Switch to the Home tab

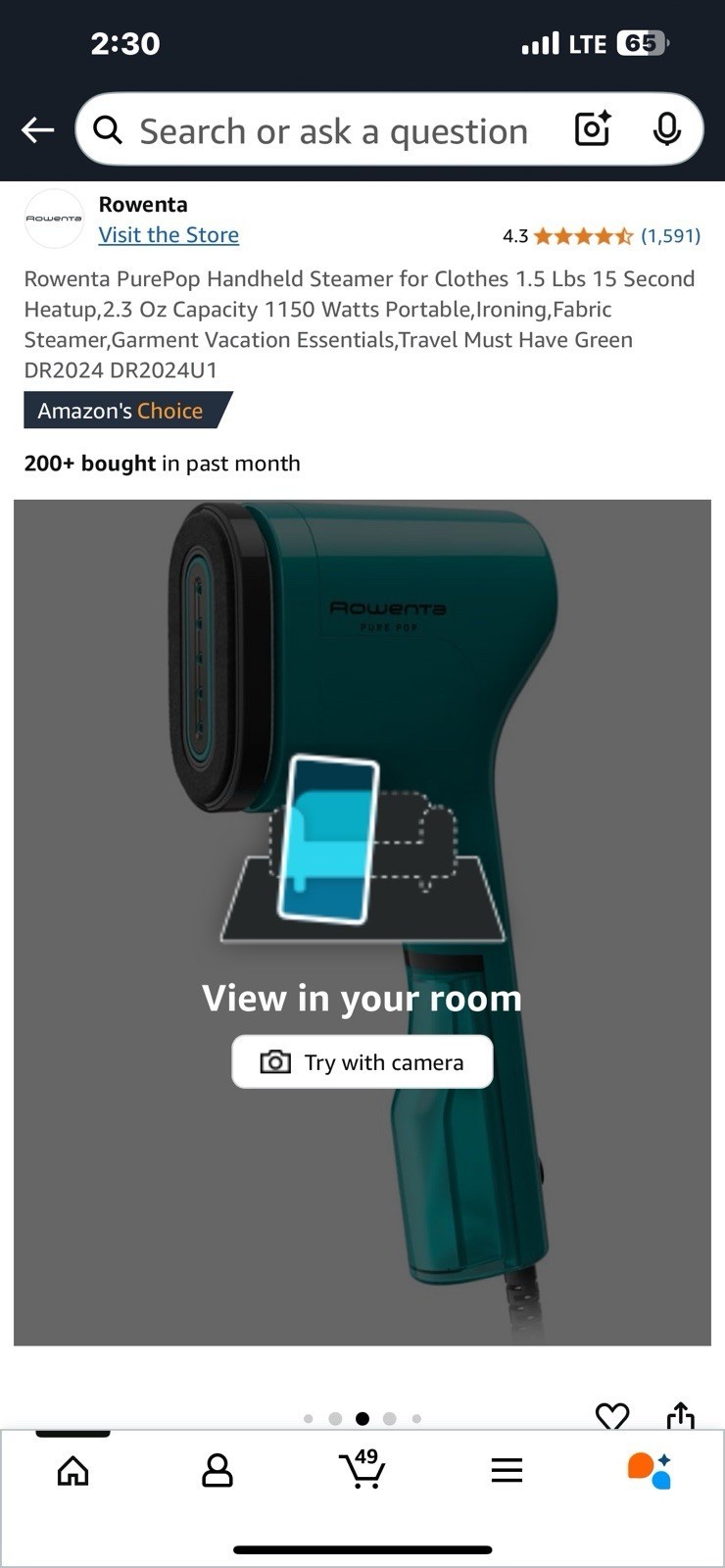[72, 1470]
